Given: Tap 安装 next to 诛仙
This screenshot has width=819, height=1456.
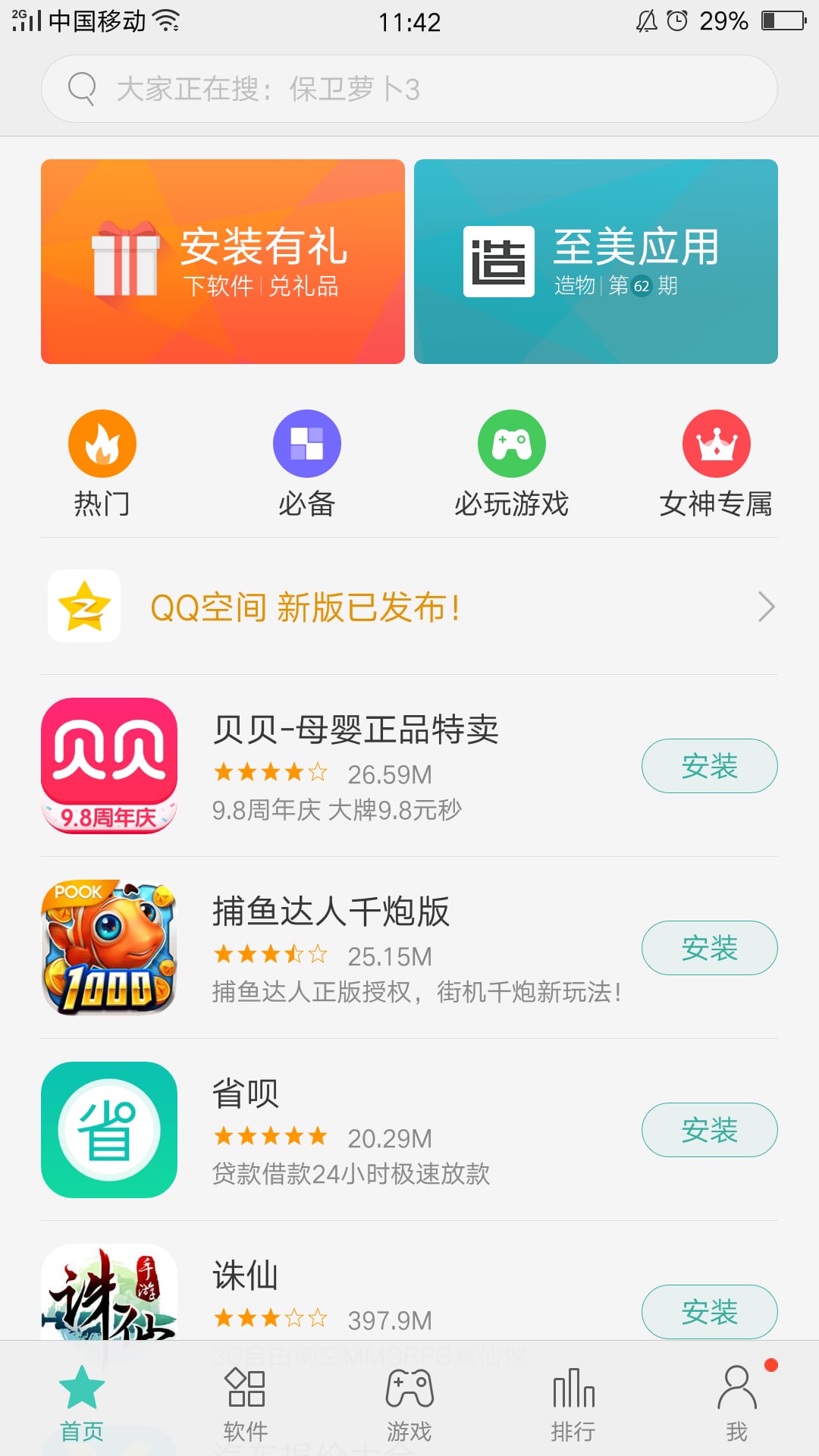Looking at the screenshot, I should point(708,1311).
